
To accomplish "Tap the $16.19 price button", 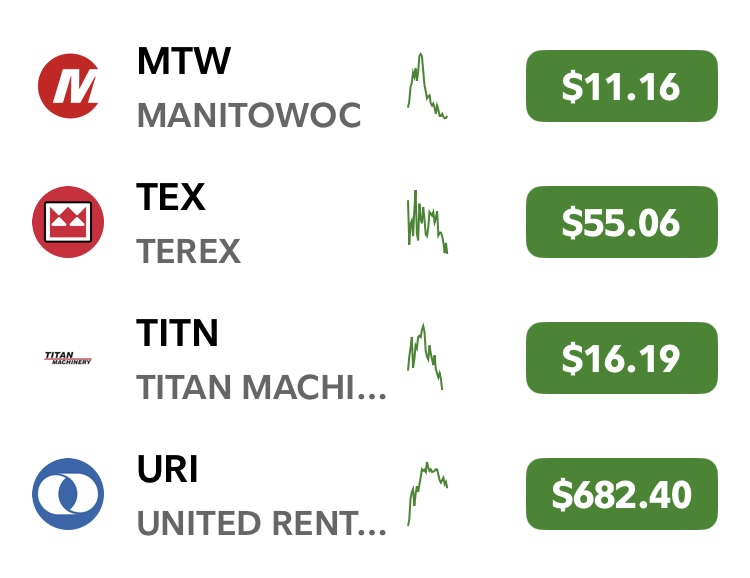I will coord(621,359).
